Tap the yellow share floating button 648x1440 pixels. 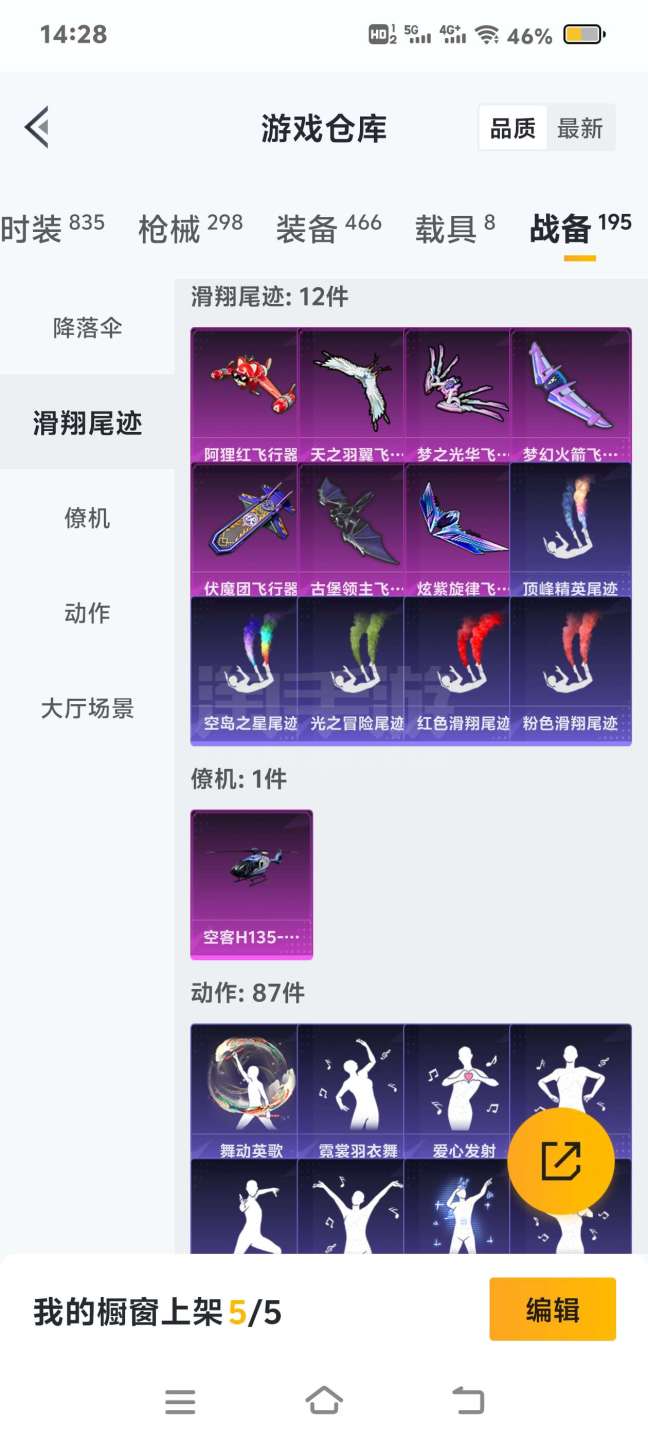pyautogui.click(x=560, y=1160)
